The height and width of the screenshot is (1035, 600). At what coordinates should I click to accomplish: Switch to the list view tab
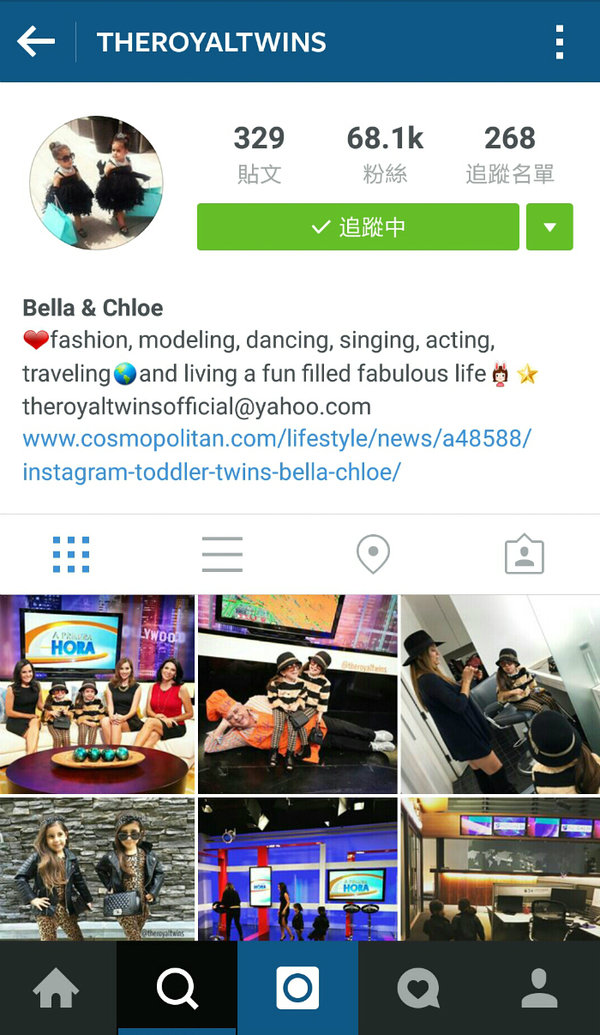[222, 554]
